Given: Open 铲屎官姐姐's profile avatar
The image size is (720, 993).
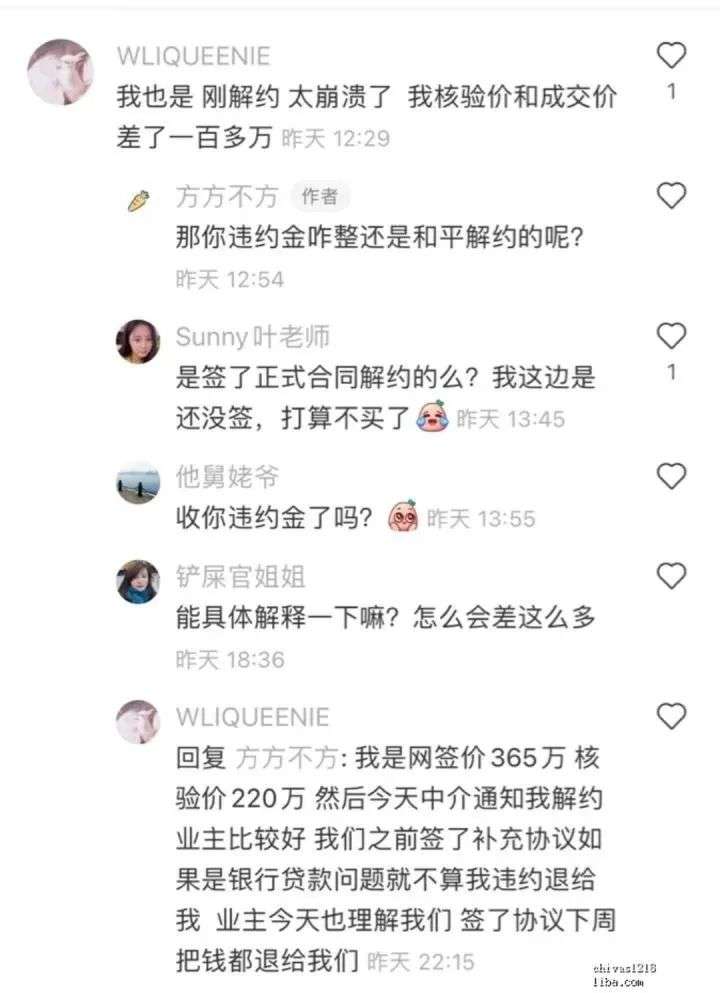Looking at the screenshot, I should tap(138, 581).
